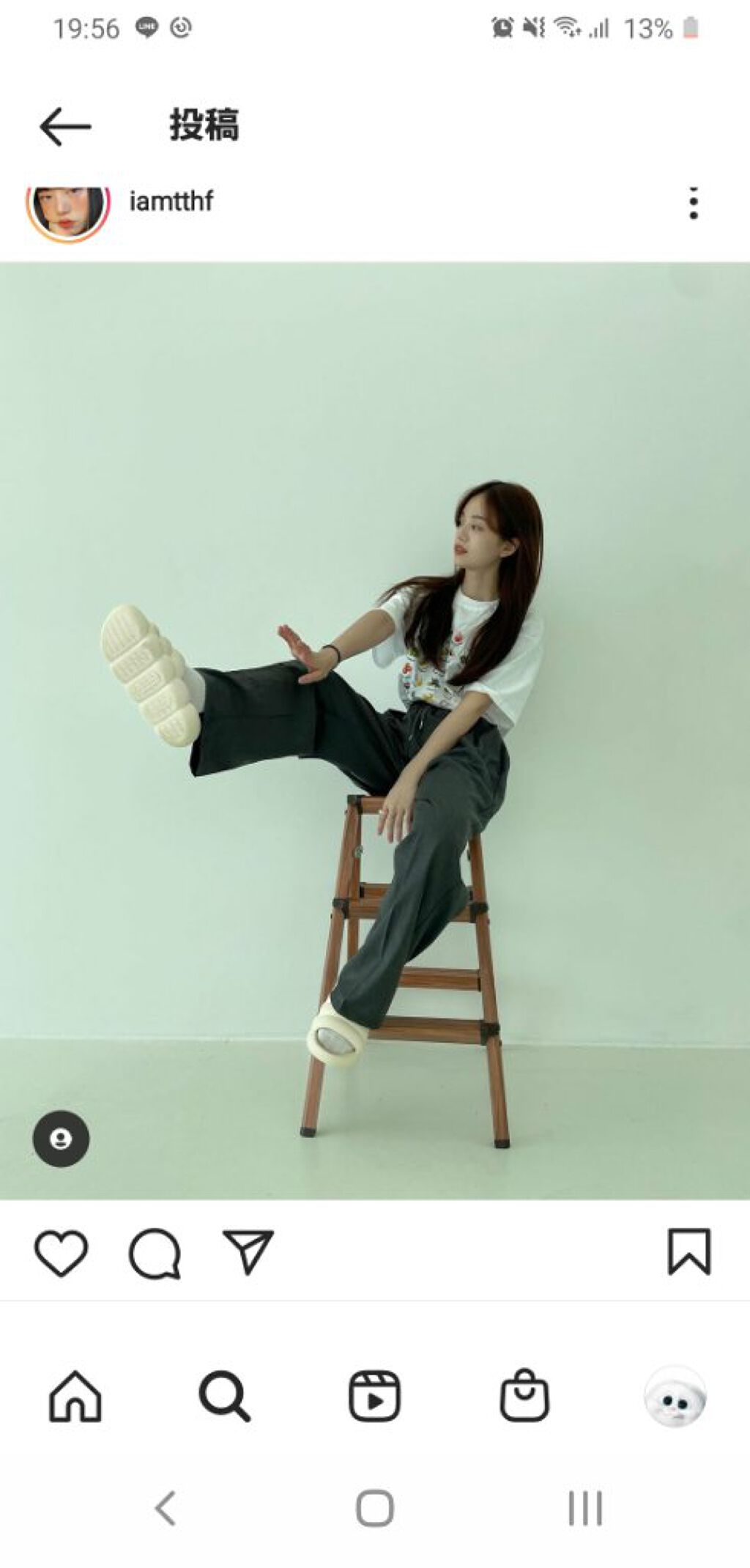Tap the system home button
The height and width of the screenshot is (1568, 750).
click(x=374, y=1509)
